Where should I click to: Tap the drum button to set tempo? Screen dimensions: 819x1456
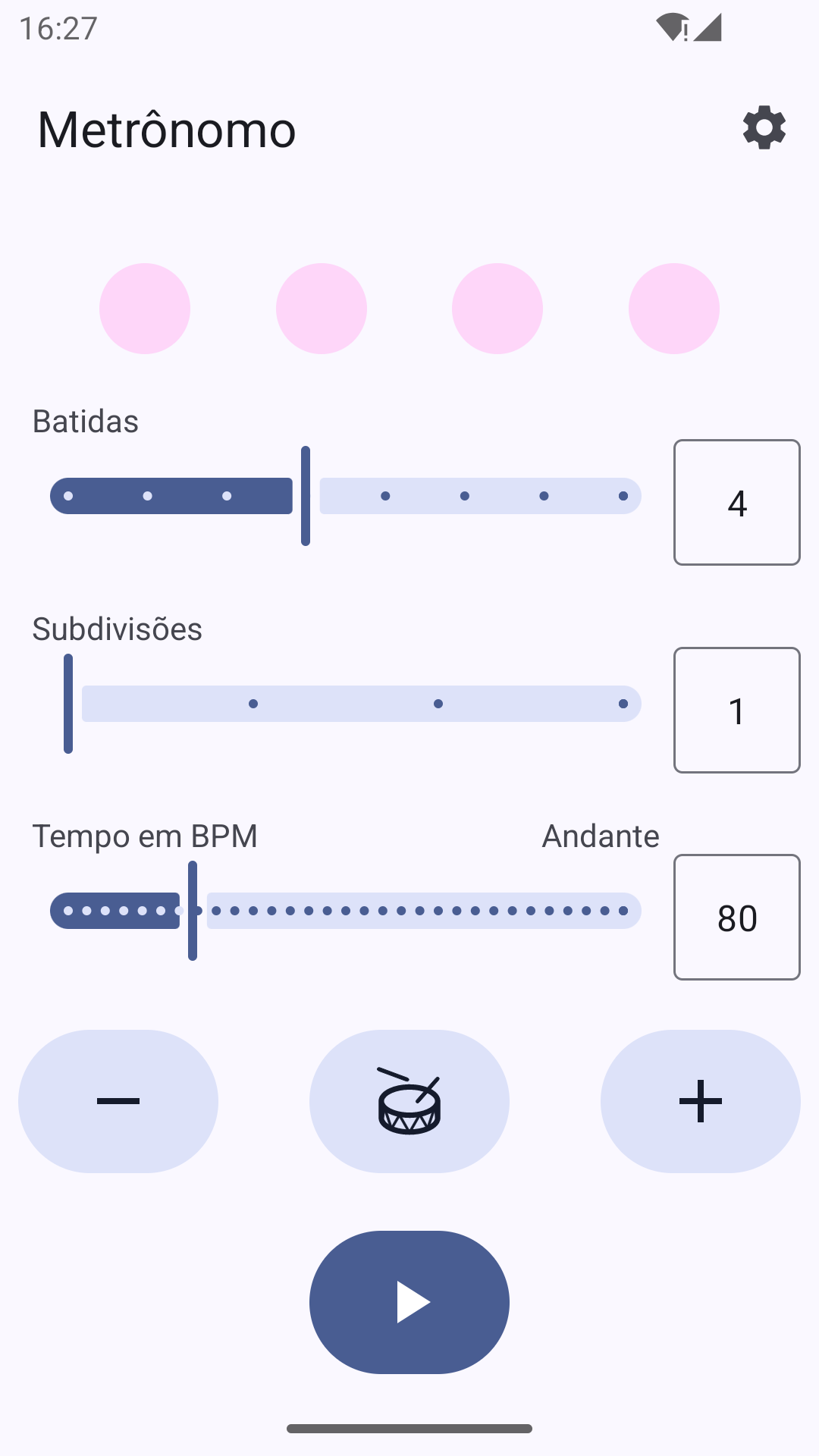[409, 1100]
